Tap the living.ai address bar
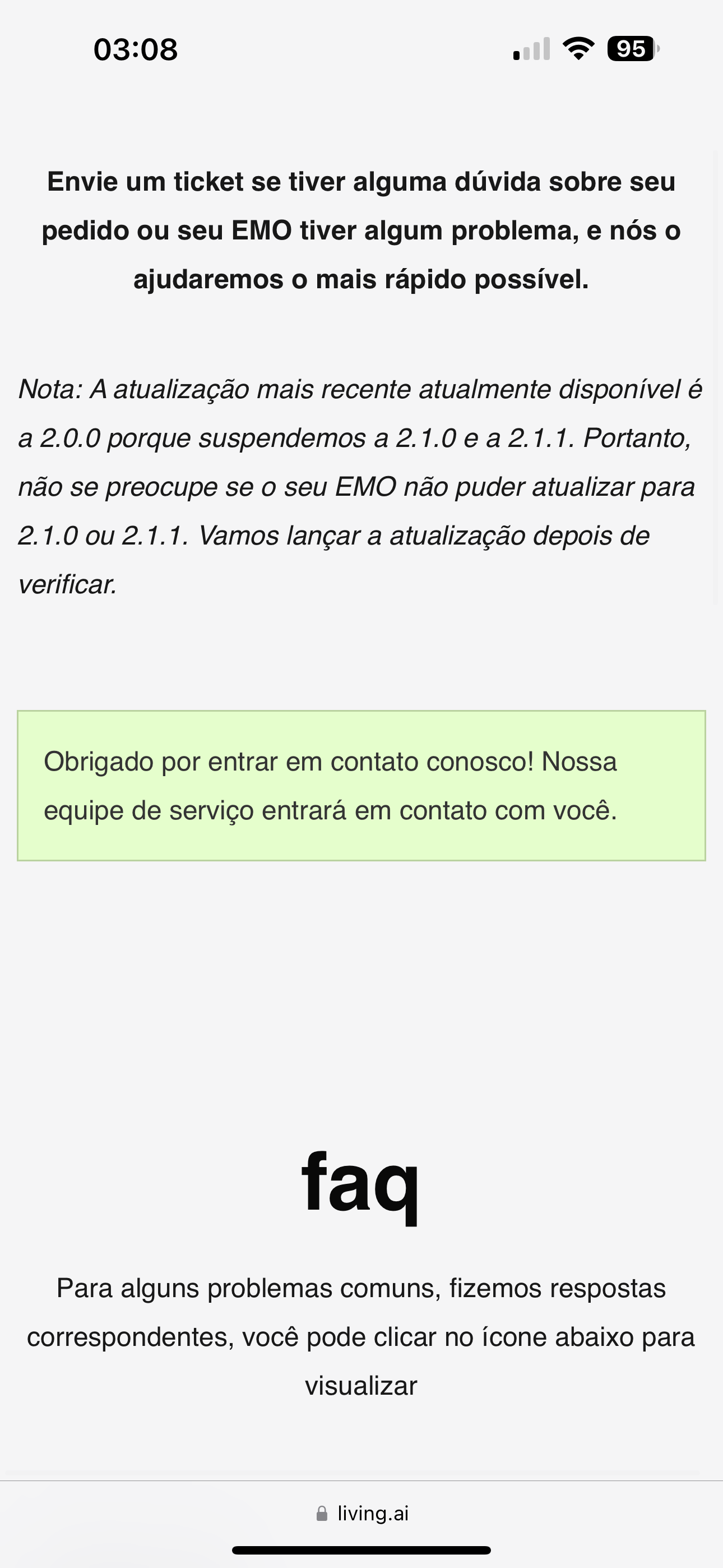 coord(362,1513)
